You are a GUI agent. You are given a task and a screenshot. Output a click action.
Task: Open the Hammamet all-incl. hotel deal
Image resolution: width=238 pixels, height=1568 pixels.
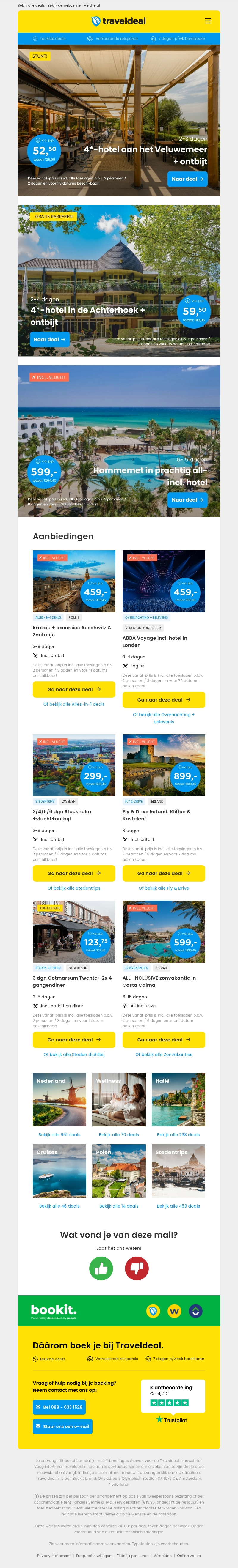[187, 500]
